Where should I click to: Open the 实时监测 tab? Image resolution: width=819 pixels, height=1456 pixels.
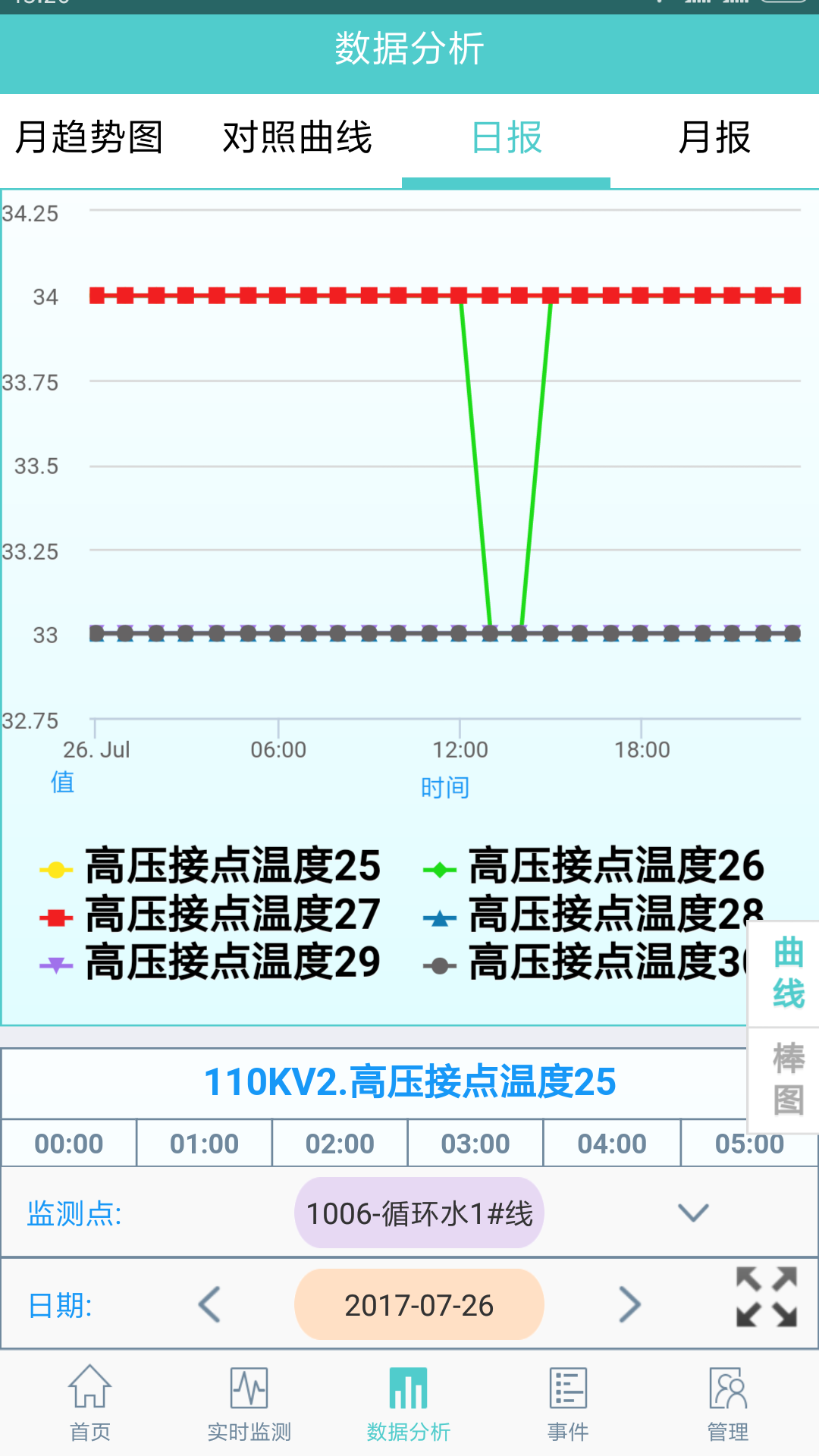pyautogui.click(x=249, y=1403)
